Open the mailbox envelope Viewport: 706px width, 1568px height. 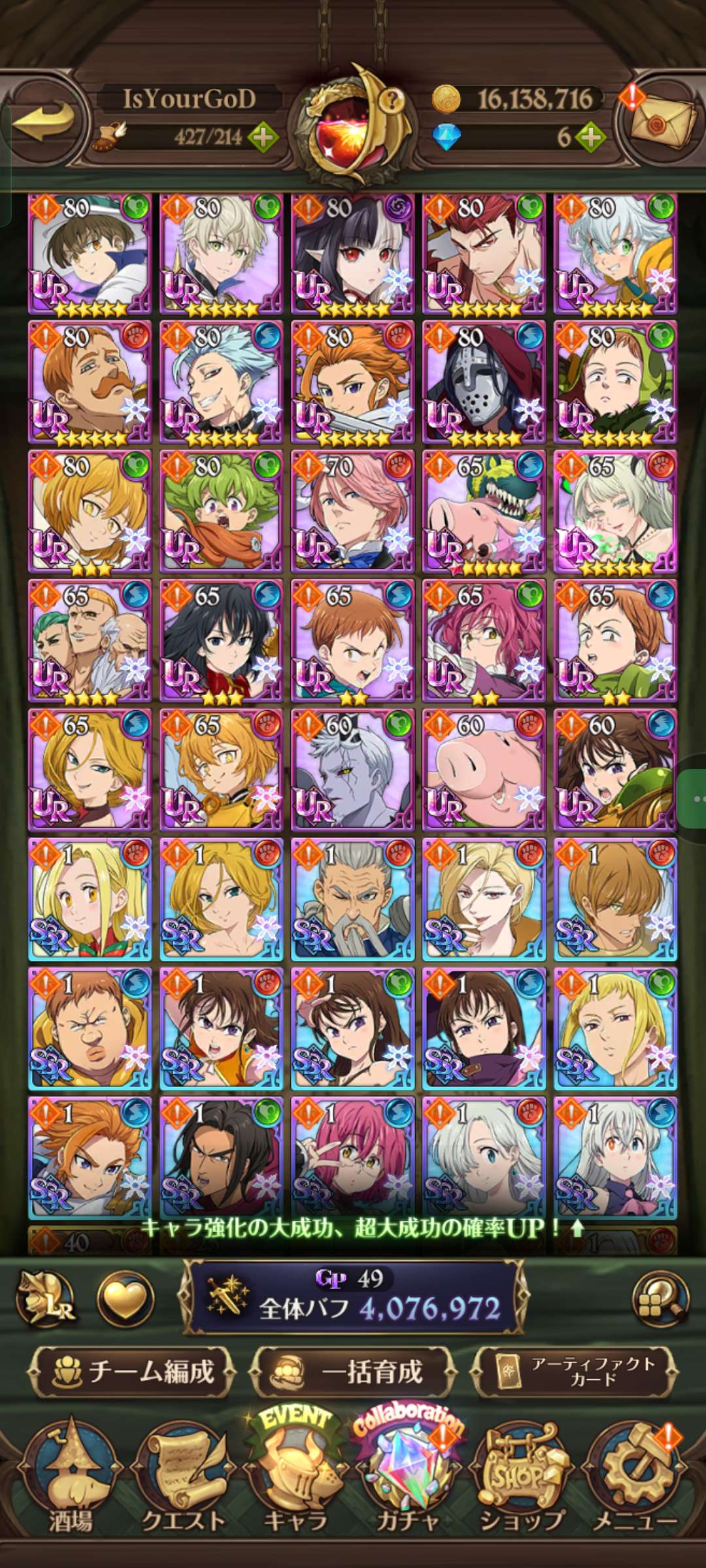[x=662, y=122]
